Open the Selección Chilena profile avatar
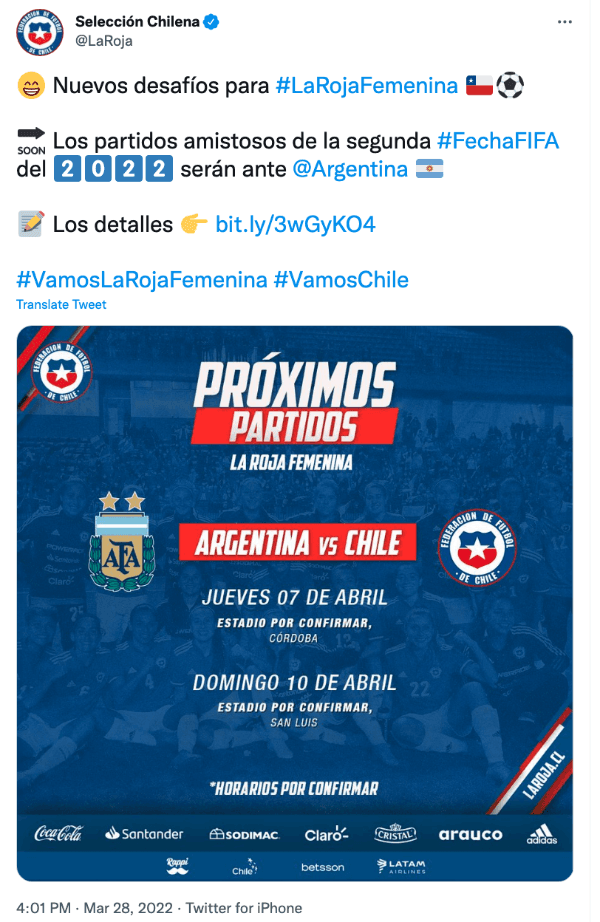Screen dimensions: 600x922 click(x=41, y=32)
